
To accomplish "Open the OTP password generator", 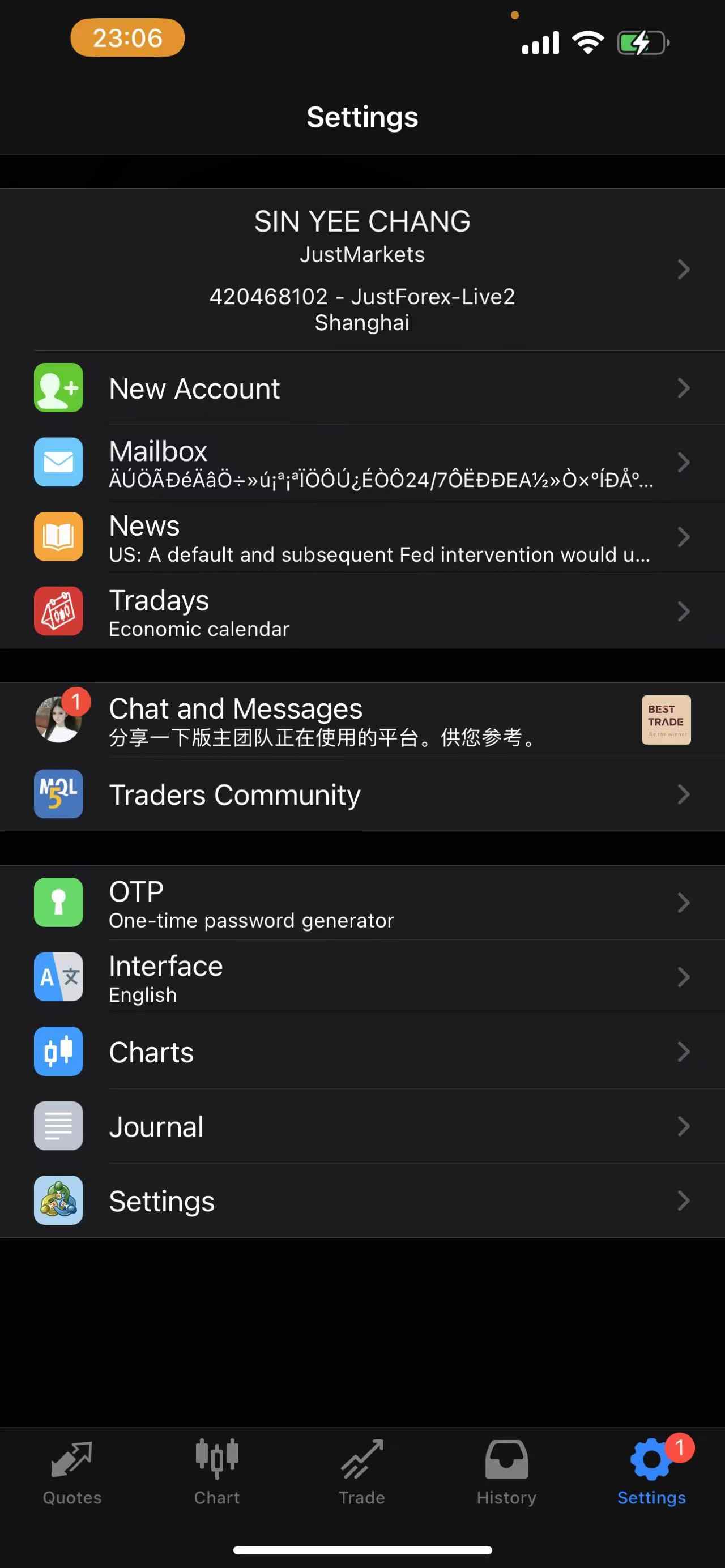I will coord(362,903).
